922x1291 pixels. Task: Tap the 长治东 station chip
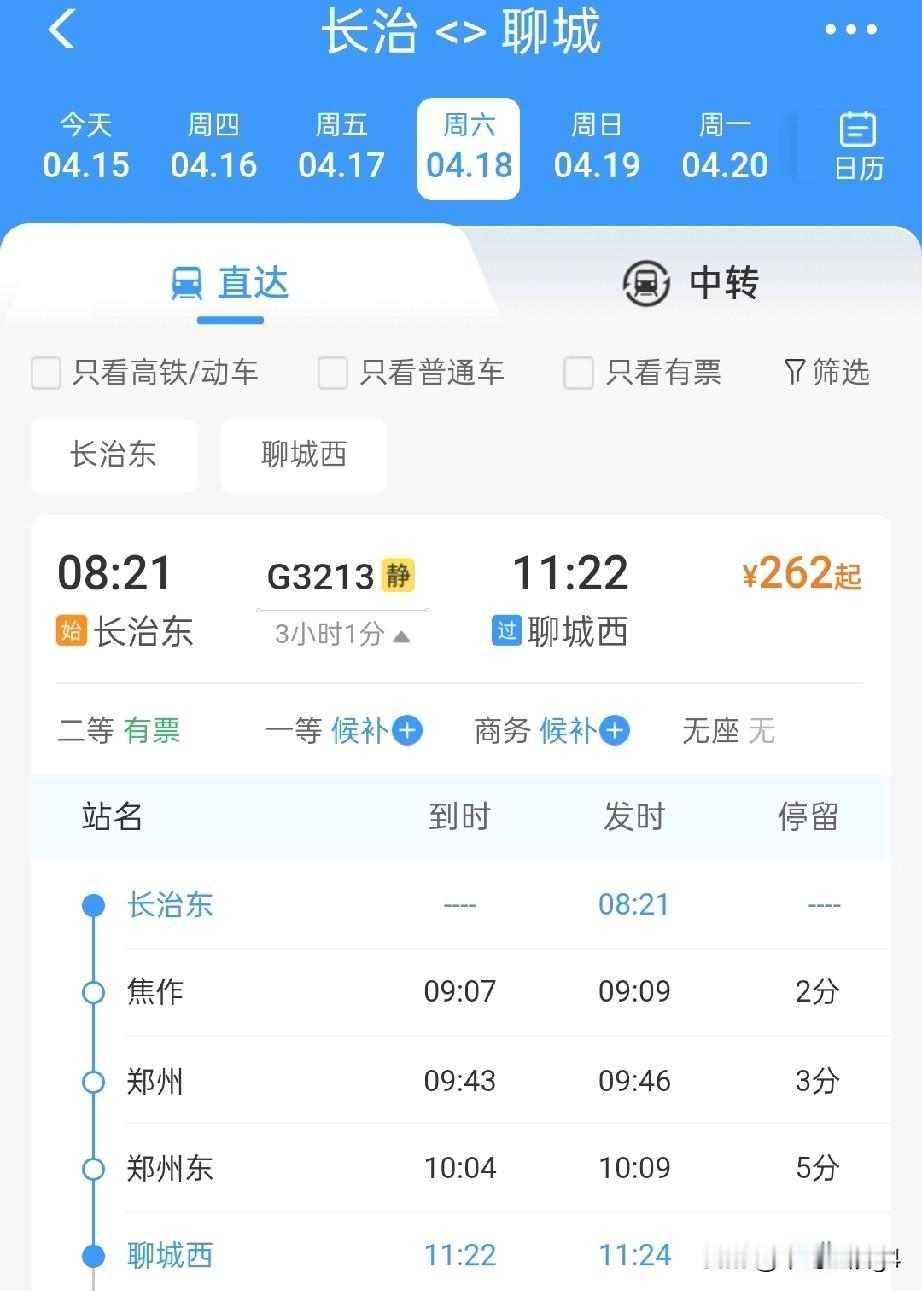coord(113,456)
